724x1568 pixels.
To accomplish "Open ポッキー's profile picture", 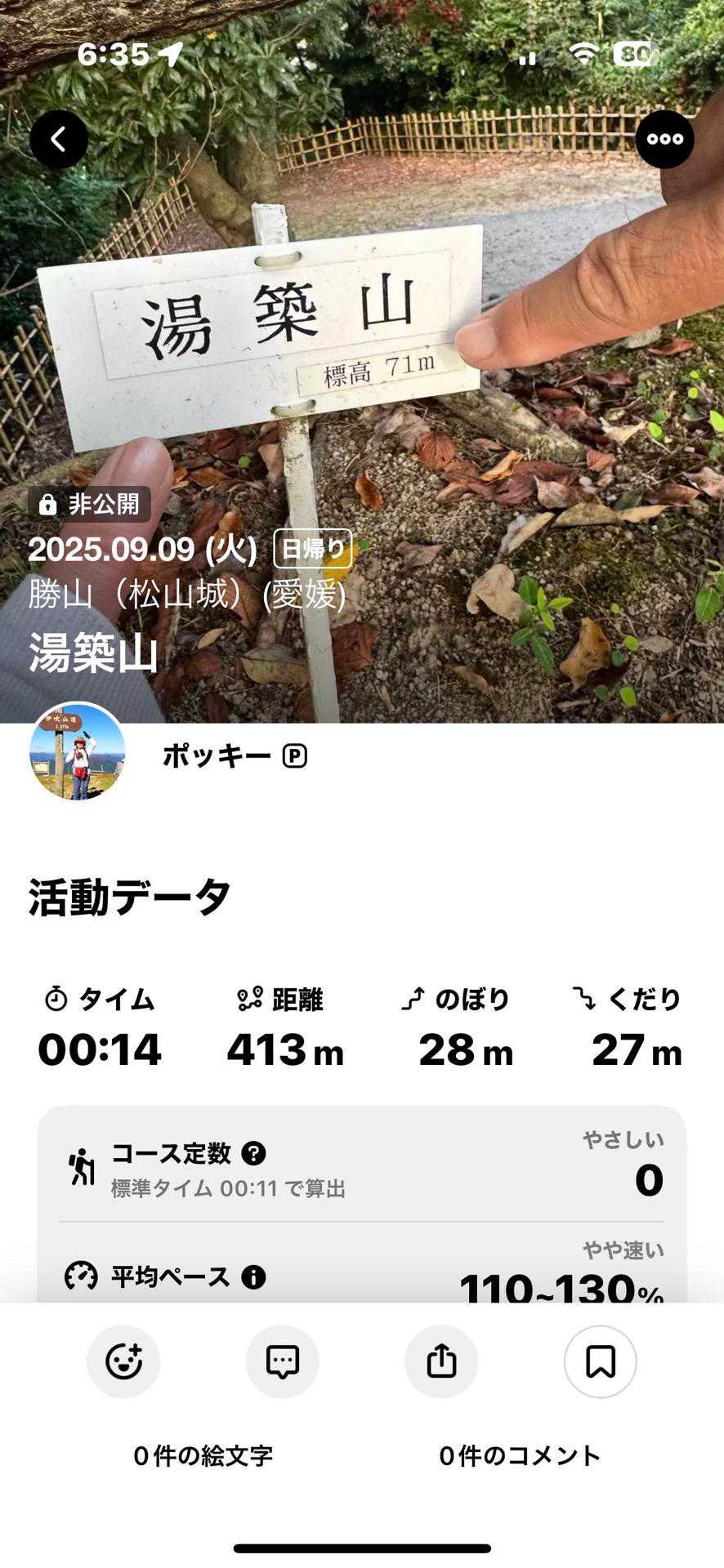I will point(78,752).
